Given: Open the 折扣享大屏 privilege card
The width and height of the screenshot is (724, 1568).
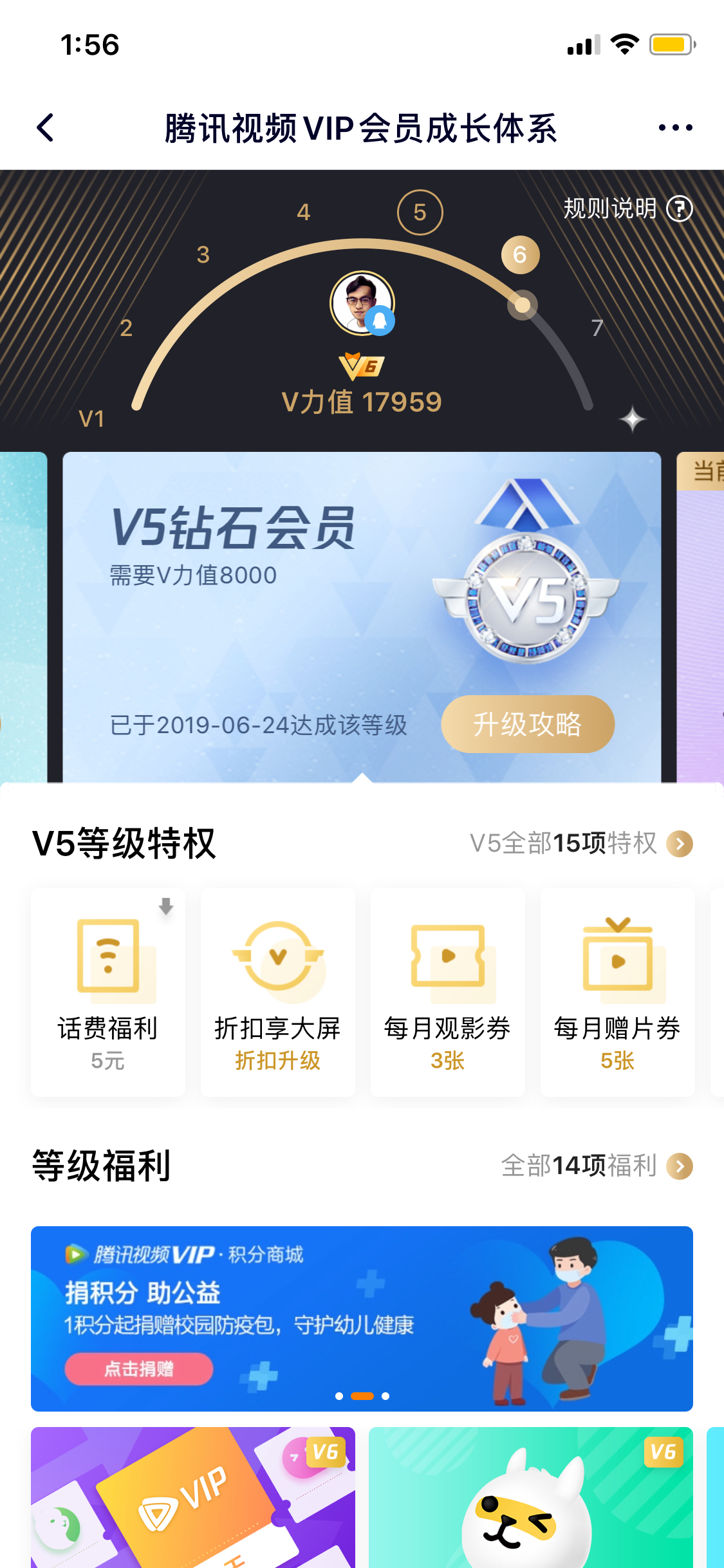Looking at the screenshot, I should tap(278, 993).
